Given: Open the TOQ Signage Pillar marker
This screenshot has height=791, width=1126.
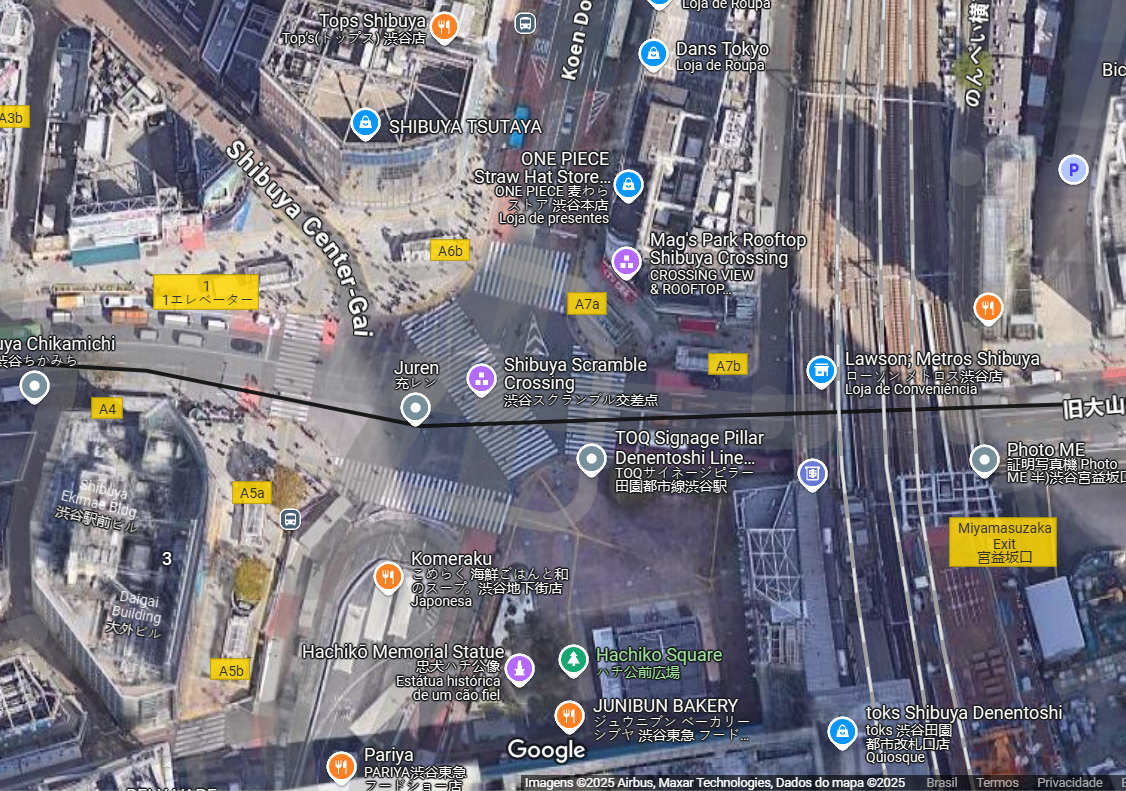Looking at the screenshot, I should [x=592, y=459].
